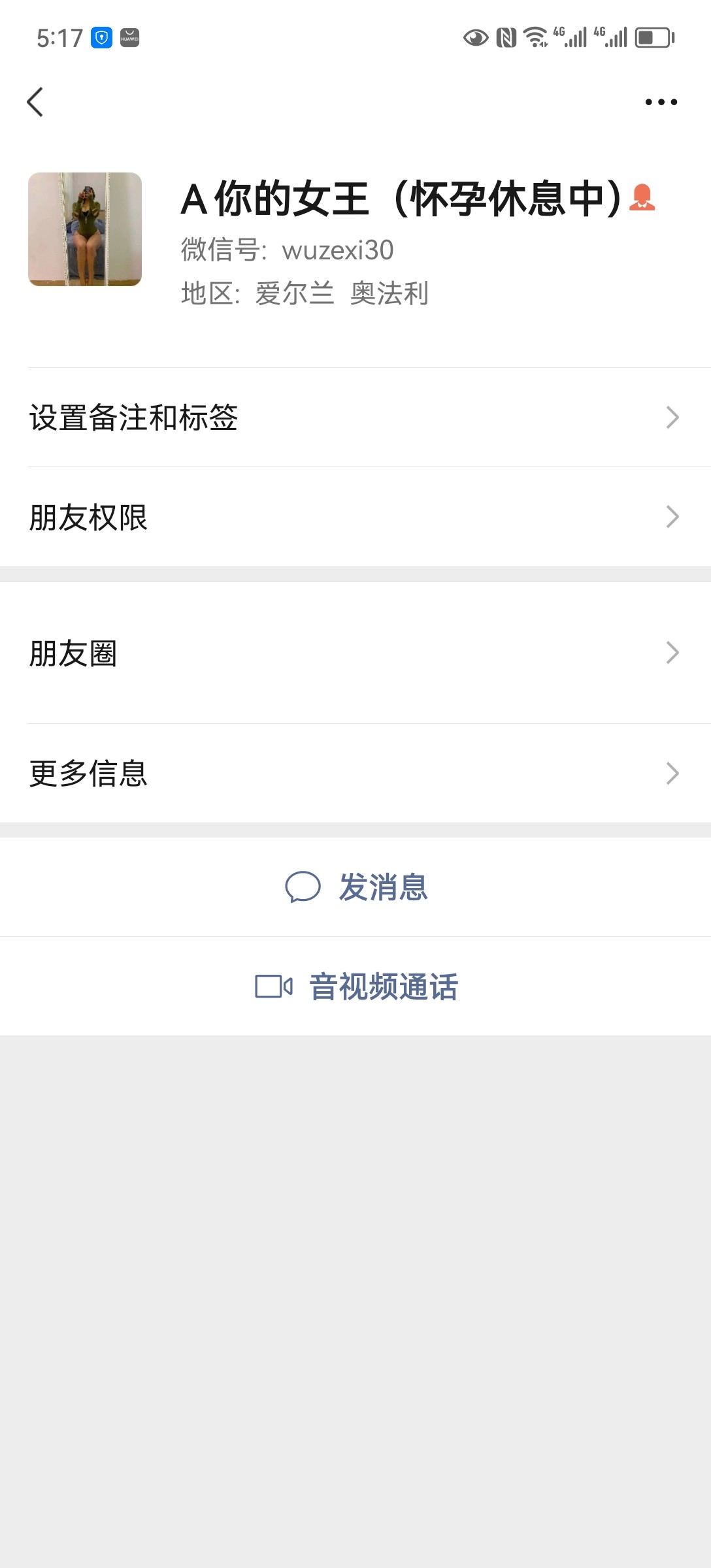Tap the back arrow to return
Viewport: 711px width, 1568px height.
pos(36,101)
